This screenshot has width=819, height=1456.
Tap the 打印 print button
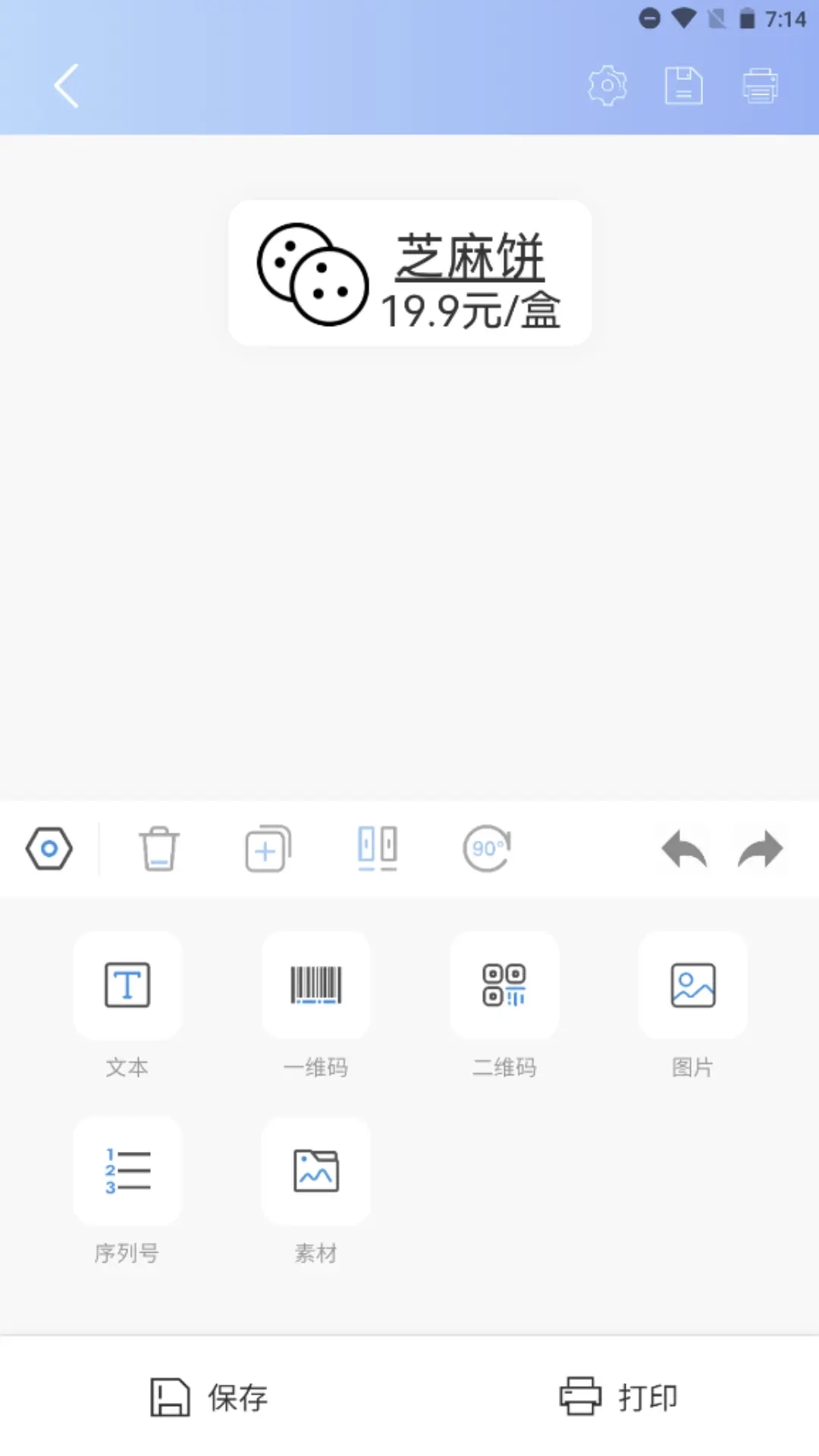coord(619,1397)
